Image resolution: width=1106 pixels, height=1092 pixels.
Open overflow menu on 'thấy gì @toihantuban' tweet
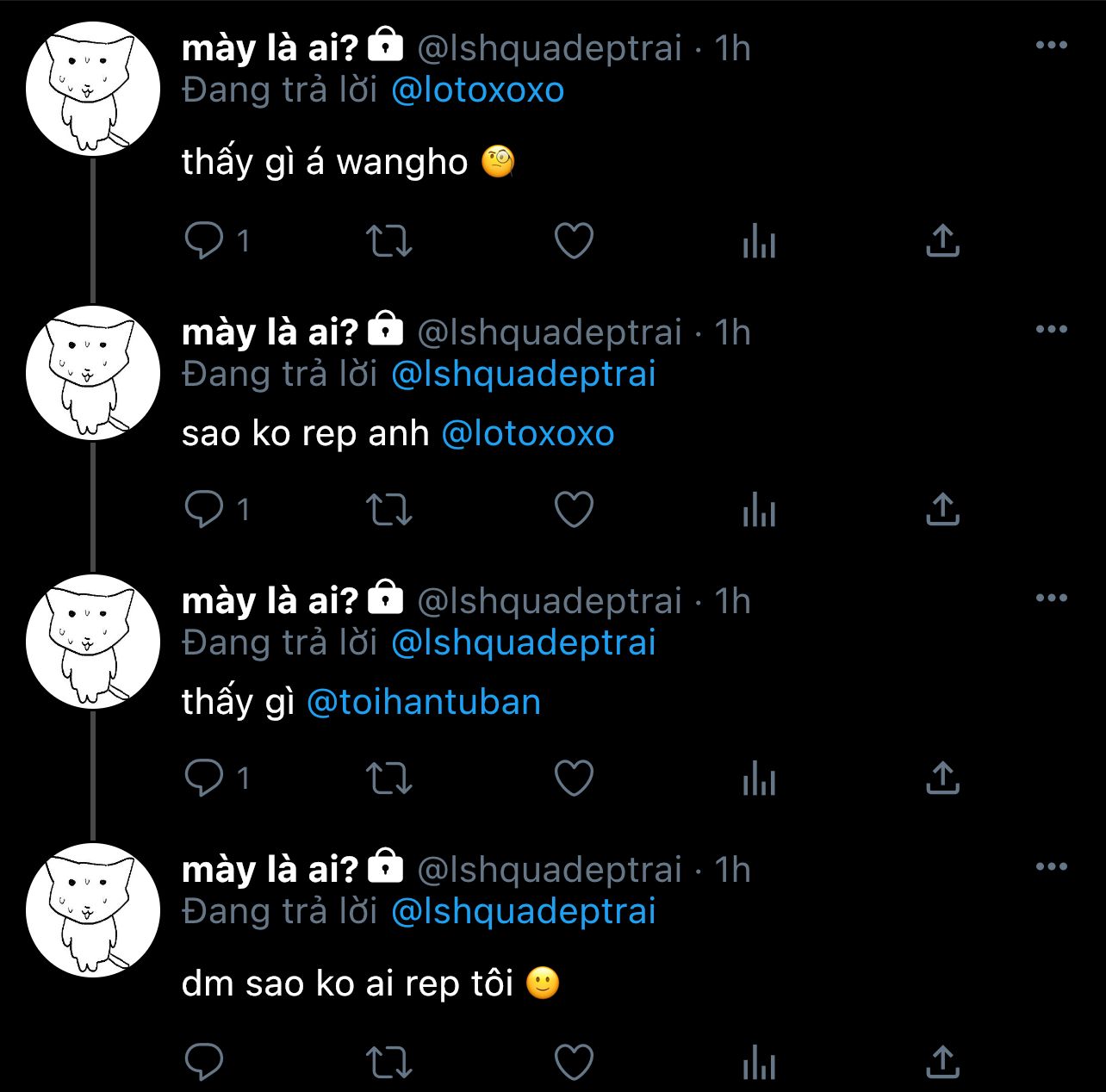click(x=1051, y=598)
